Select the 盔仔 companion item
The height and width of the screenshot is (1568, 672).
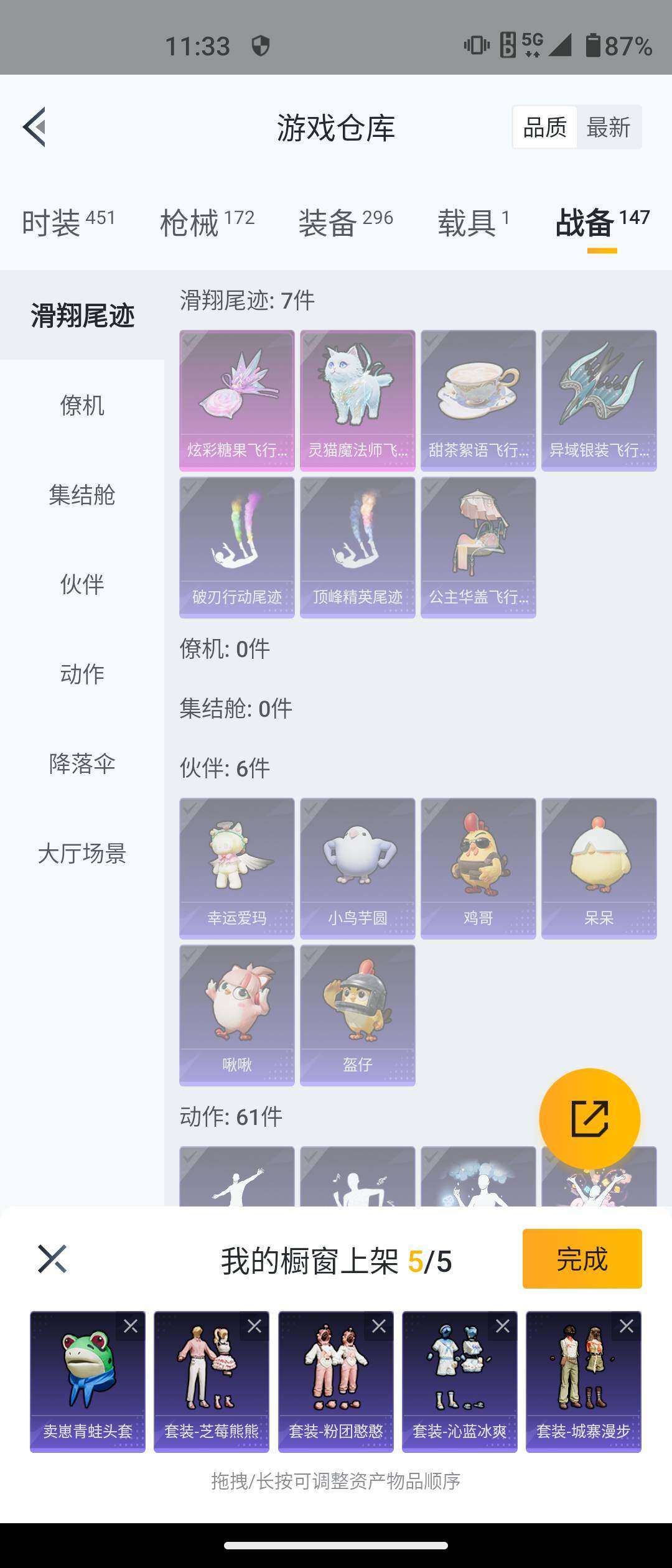pos(358,1015)
